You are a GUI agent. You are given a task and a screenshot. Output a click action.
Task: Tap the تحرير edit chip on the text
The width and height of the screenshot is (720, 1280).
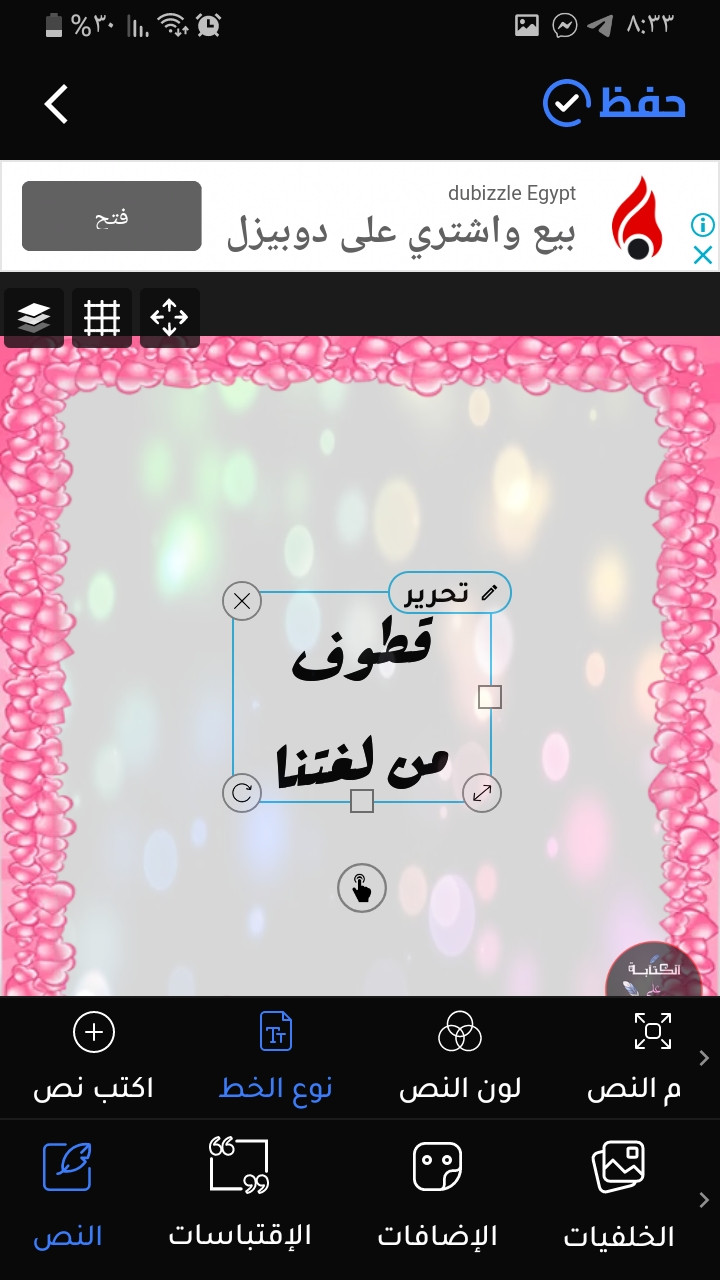click(x=450, y=593)
